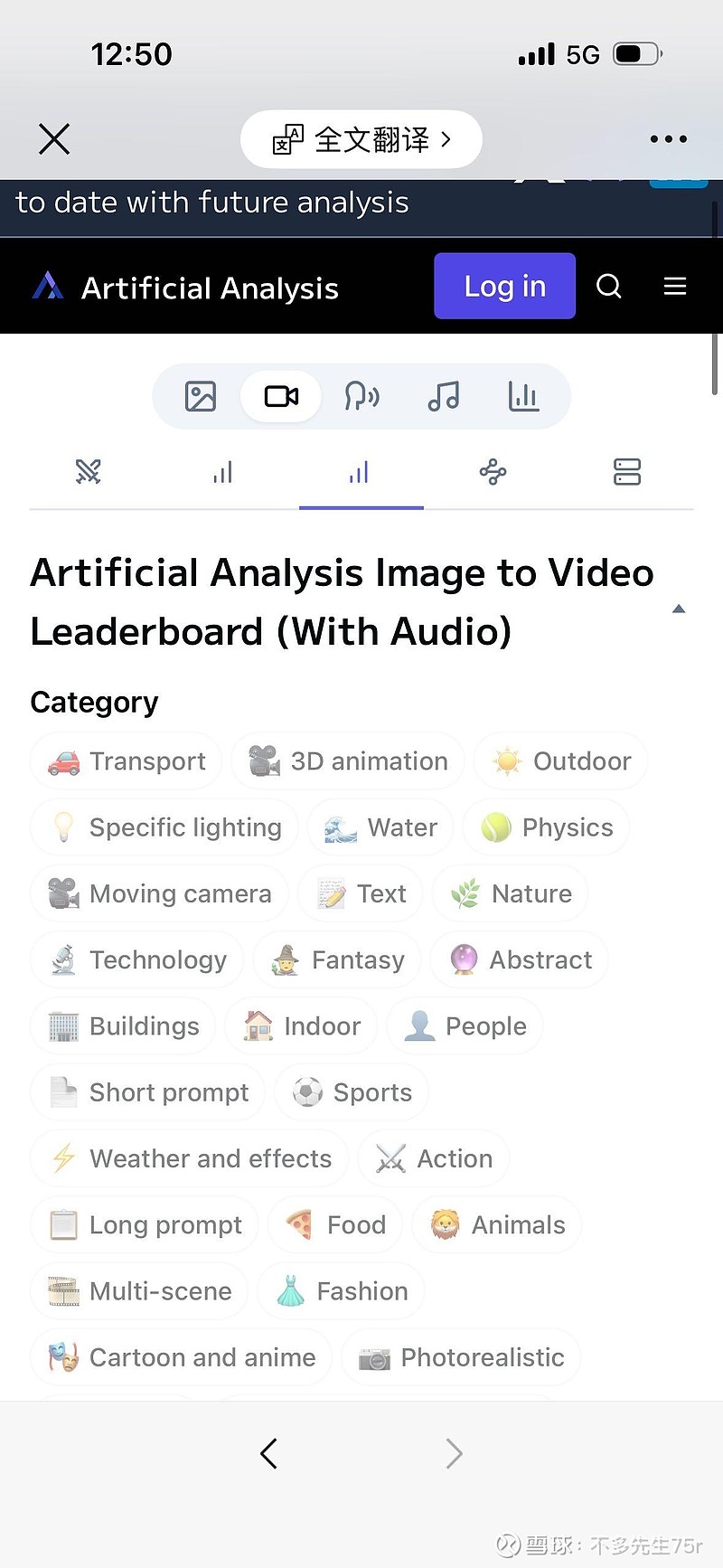
Task: Collapse the leaderboard section arrow
Action: coord(679,609)
